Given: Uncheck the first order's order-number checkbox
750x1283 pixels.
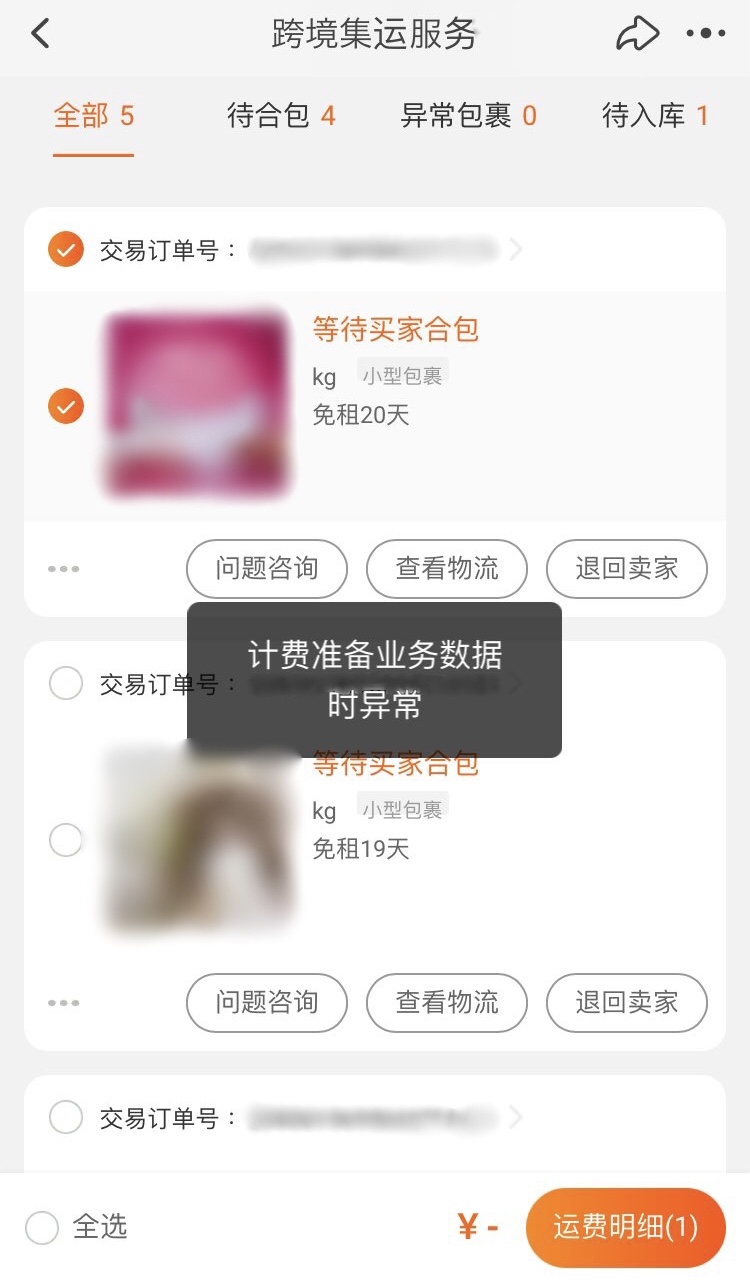Looking at the screenshot, I should click(x=66, y=250).
